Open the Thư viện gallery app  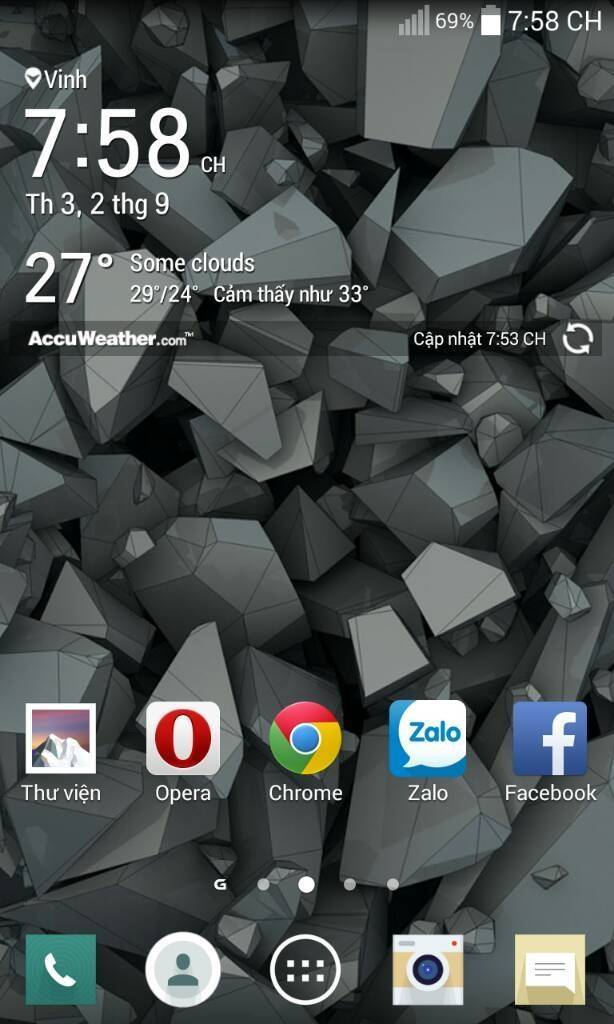click(x=61, y=739)
